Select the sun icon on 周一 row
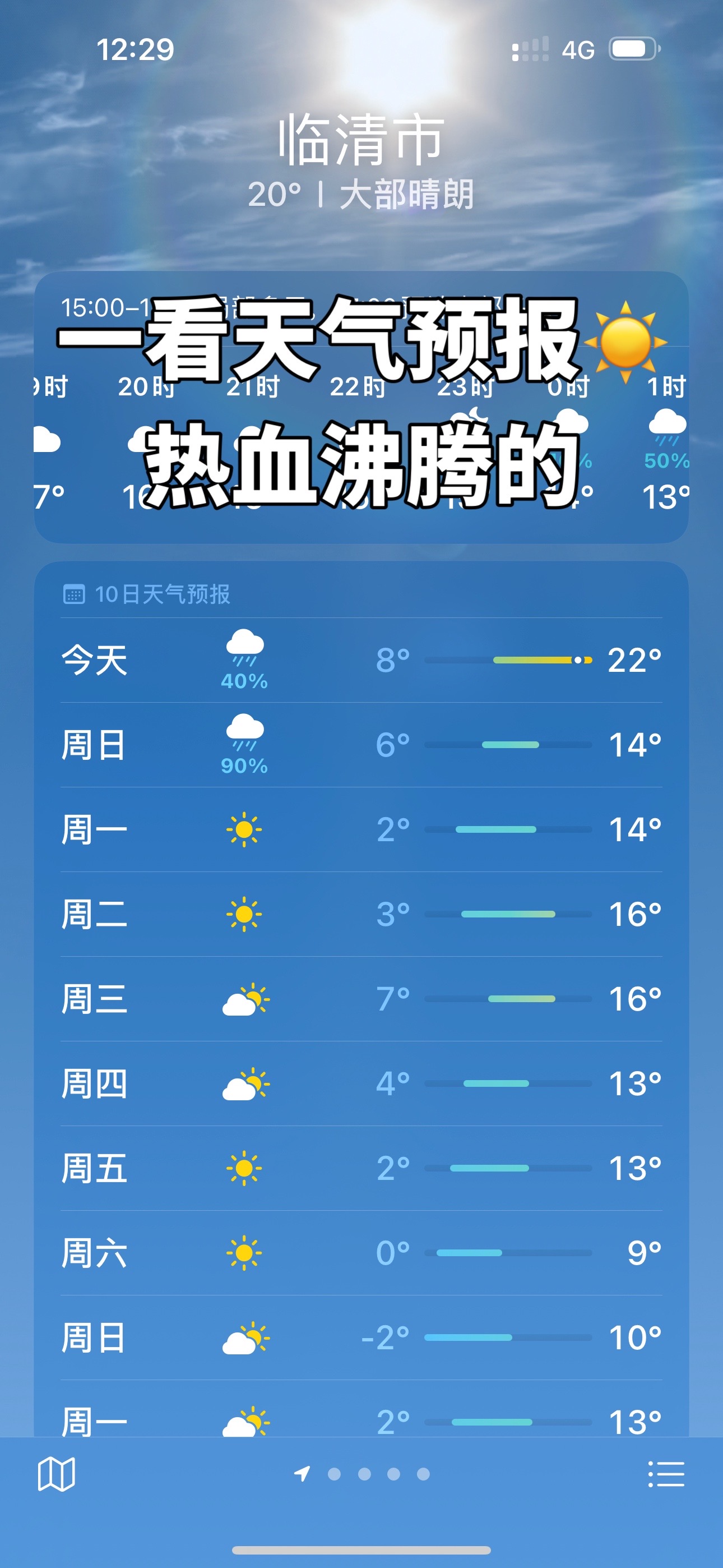The width and height of the screenshot is (723, 1568). (247, 828)
